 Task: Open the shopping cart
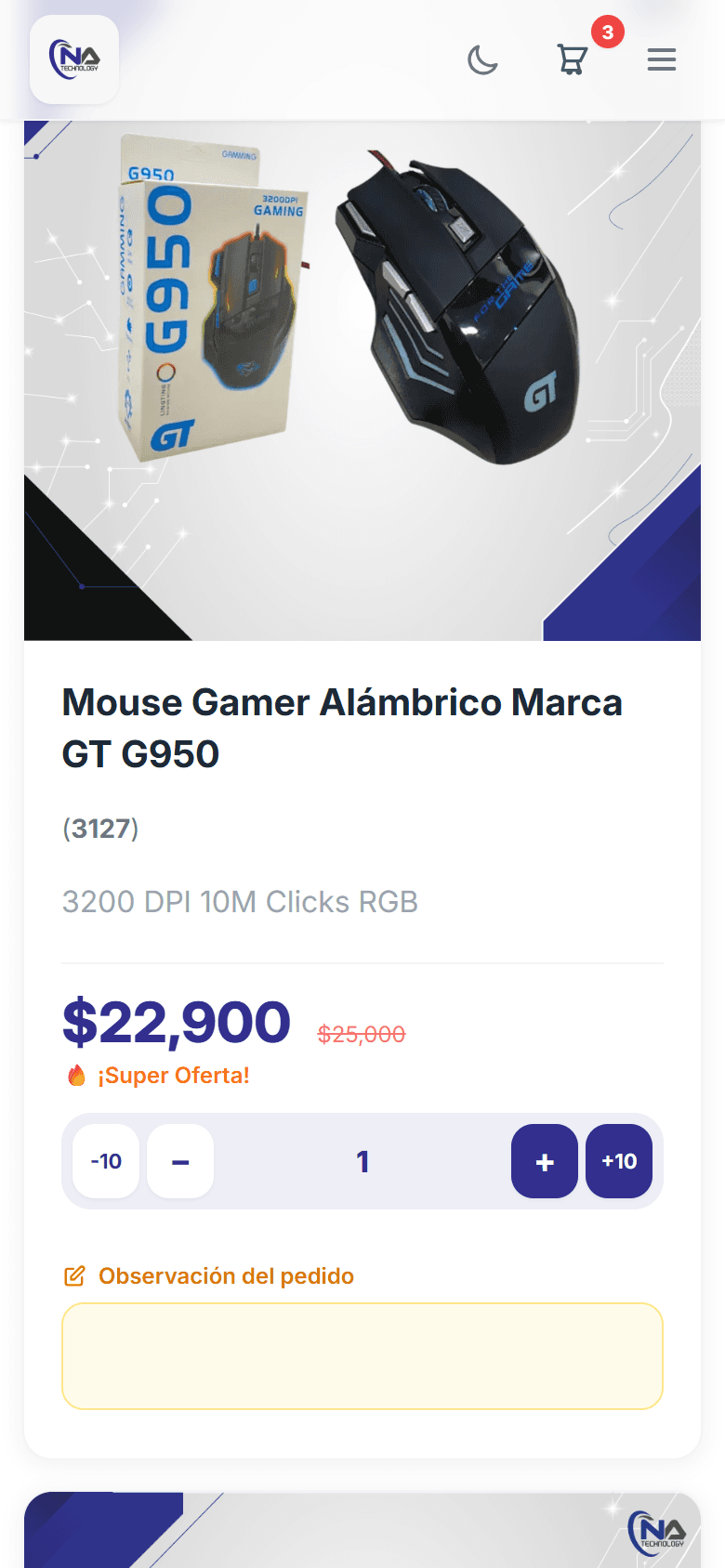click(572, 60)
